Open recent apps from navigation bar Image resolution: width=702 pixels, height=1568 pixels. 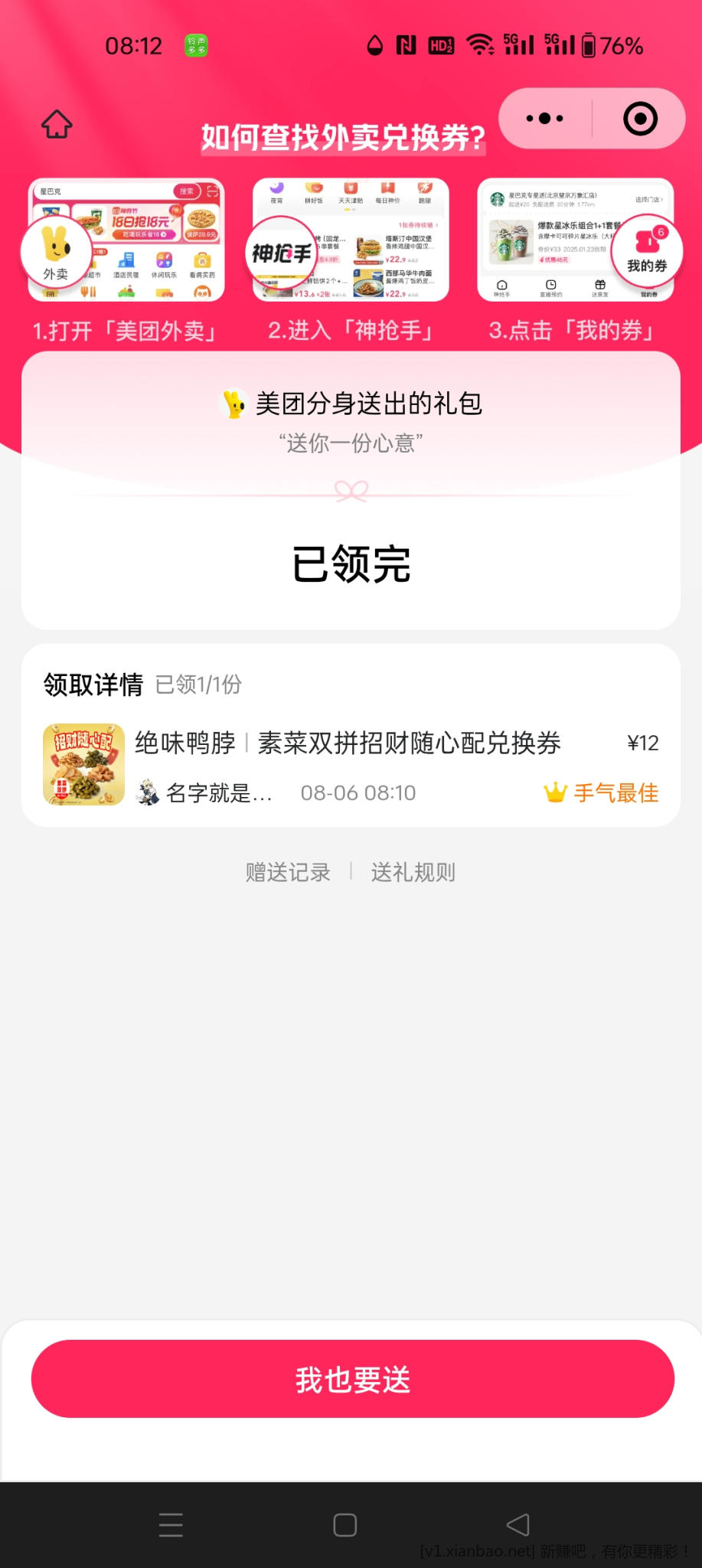[x=171, y=1524]
